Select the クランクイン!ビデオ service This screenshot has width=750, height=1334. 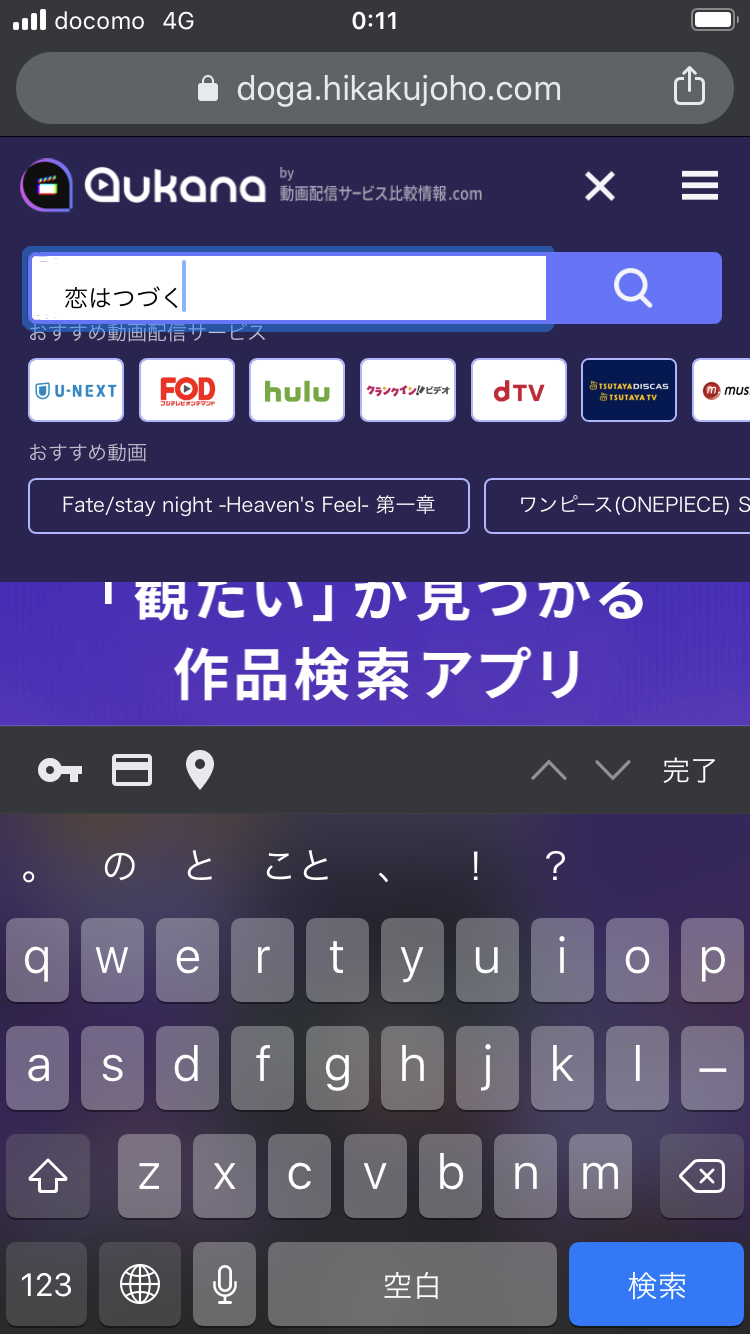[408, 390]
